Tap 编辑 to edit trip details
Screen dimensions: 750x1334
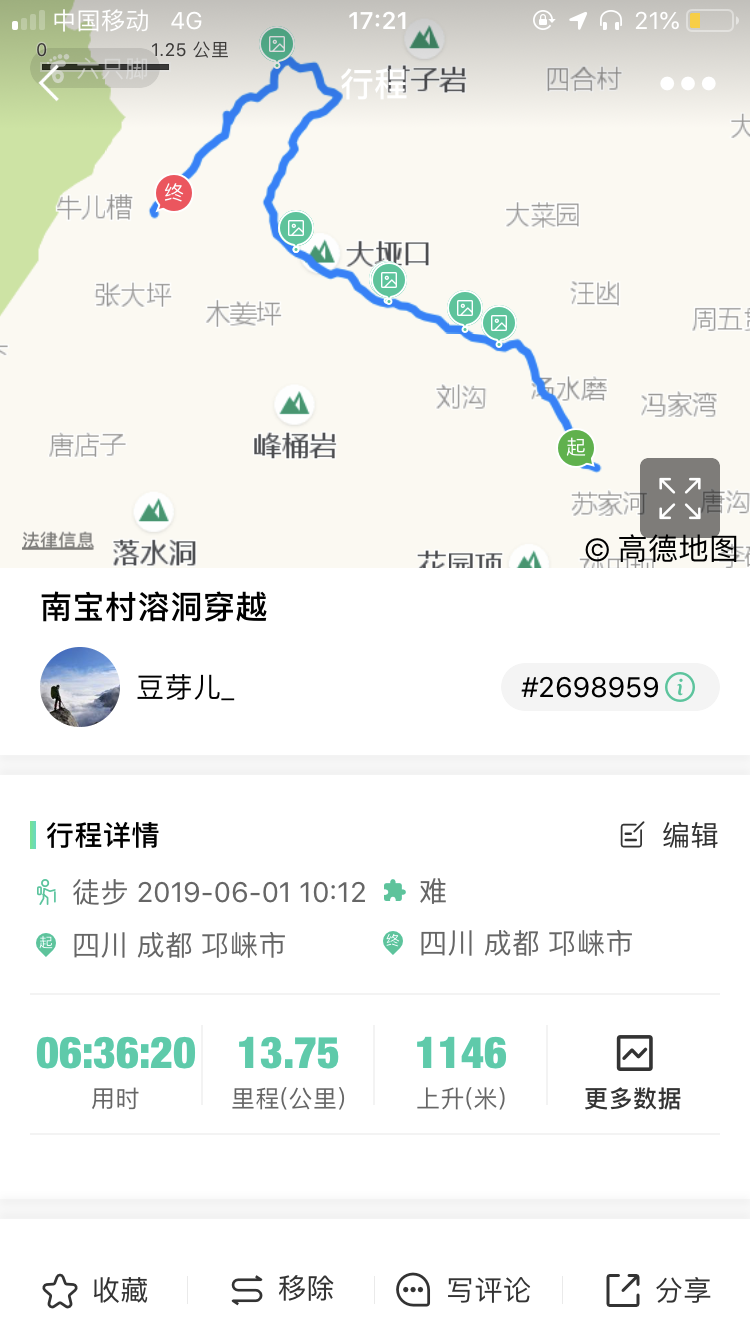pyautogui.click(x=669, y=835)
